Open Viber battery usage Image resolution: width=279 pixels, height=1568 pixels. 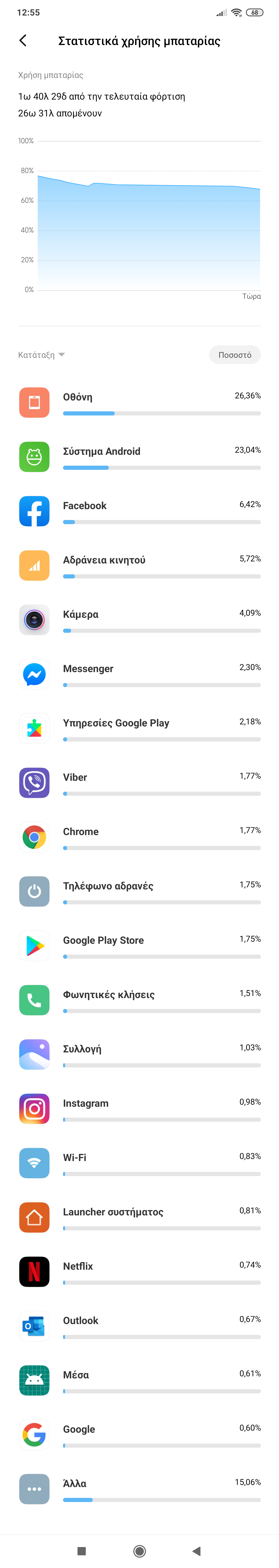(140, 782)
